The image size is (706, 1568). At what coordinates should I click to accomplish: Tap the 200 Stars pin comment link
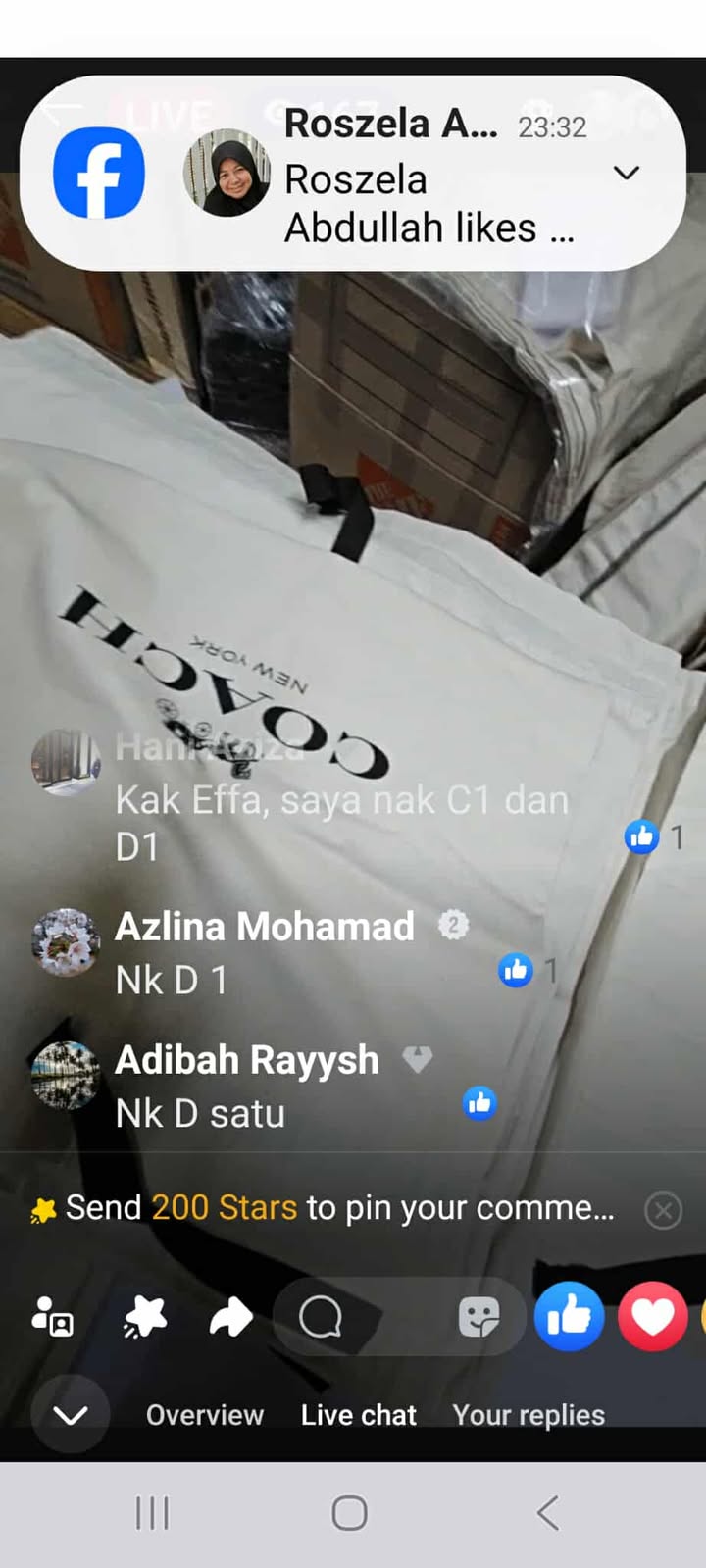tap(224, 1208)
